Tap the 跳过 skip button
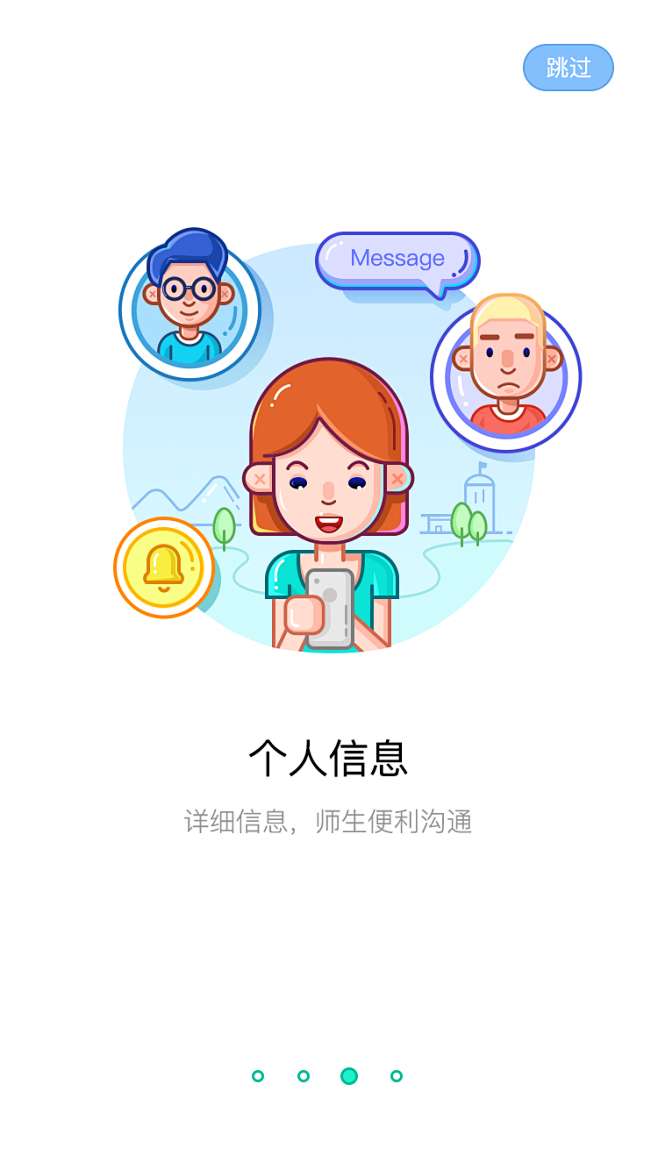The width and height of the screenshot is (658, 1170). pyautogui.click(x=568, y=68)
